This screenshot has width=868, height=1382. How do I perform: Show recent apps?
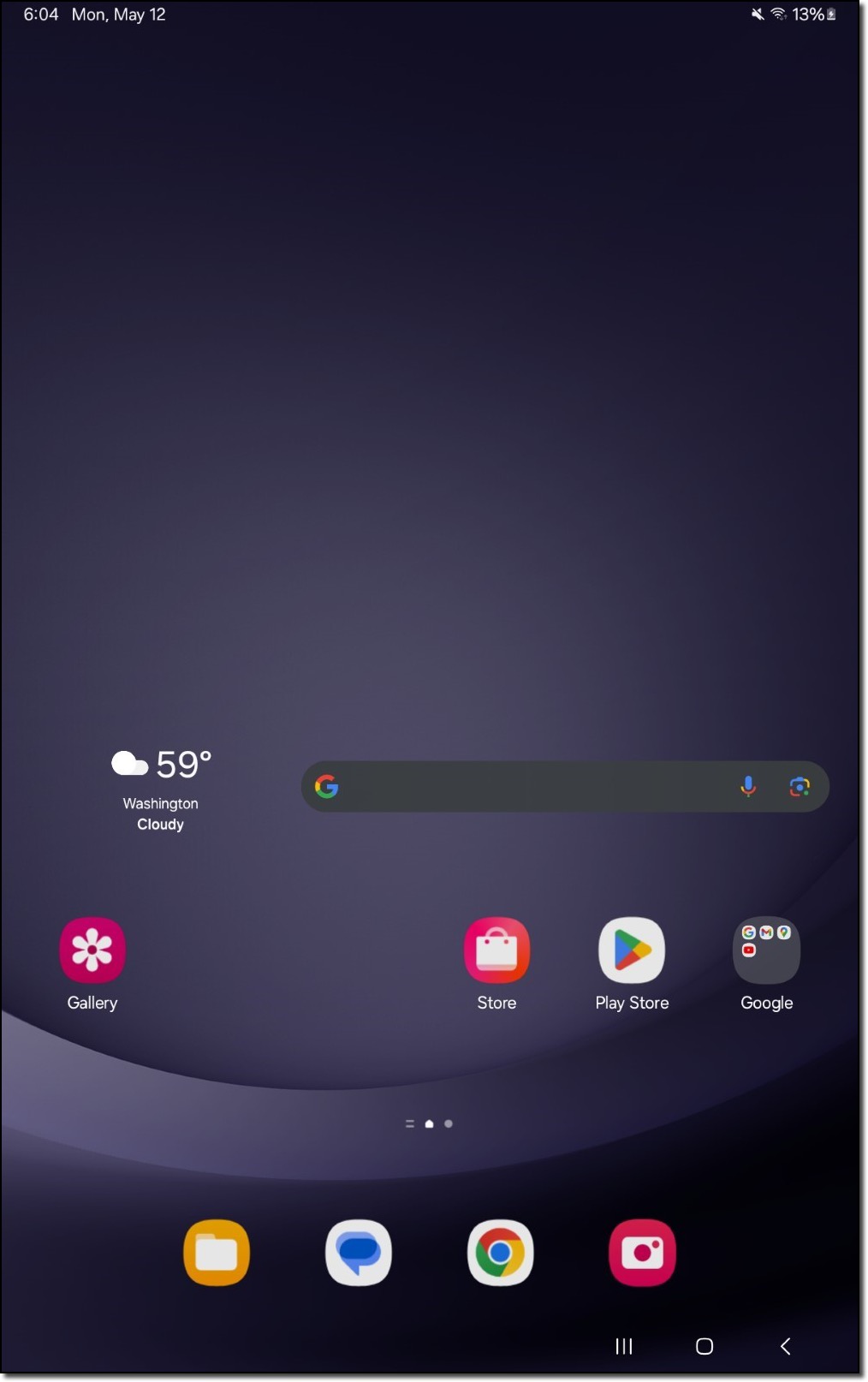pos(624,1346)
